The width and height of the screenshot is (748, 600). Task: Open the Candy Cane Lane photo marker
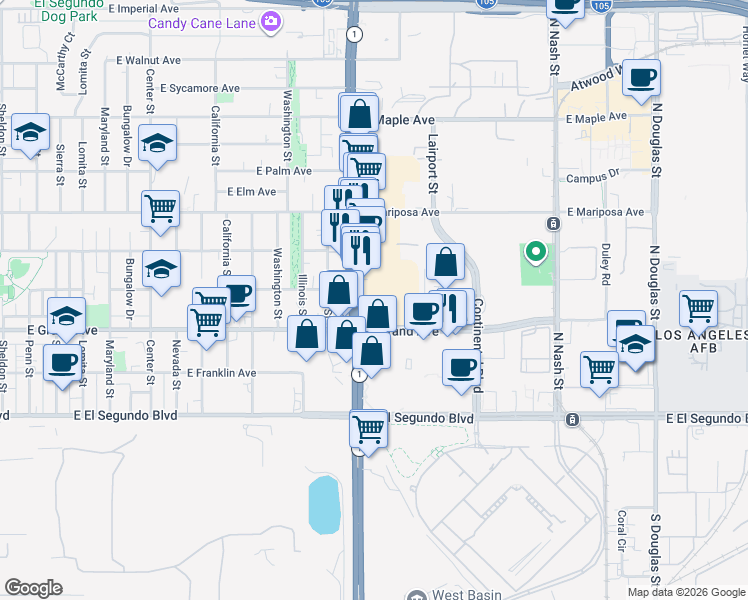tap(271, 22)
